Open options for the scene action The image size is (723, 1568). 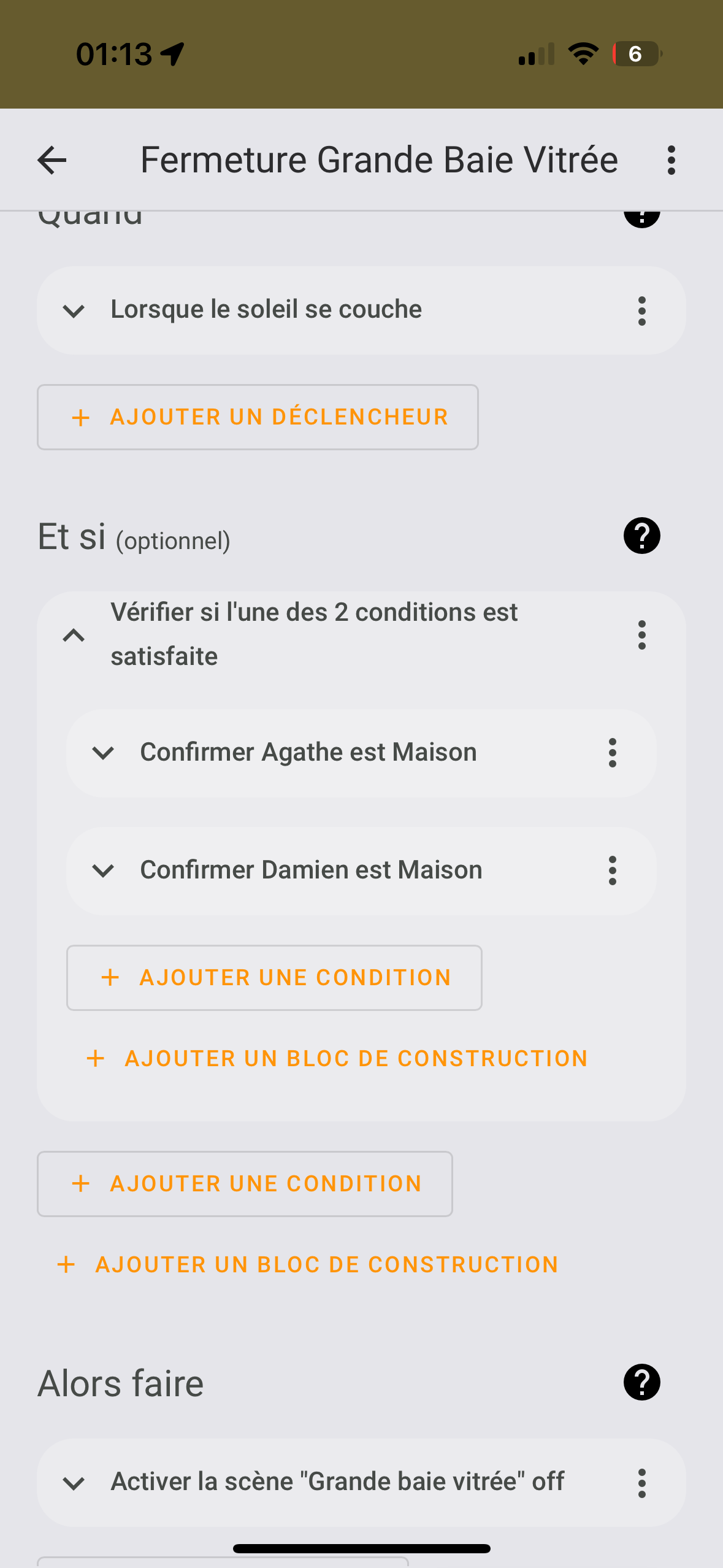point(641,1483)
